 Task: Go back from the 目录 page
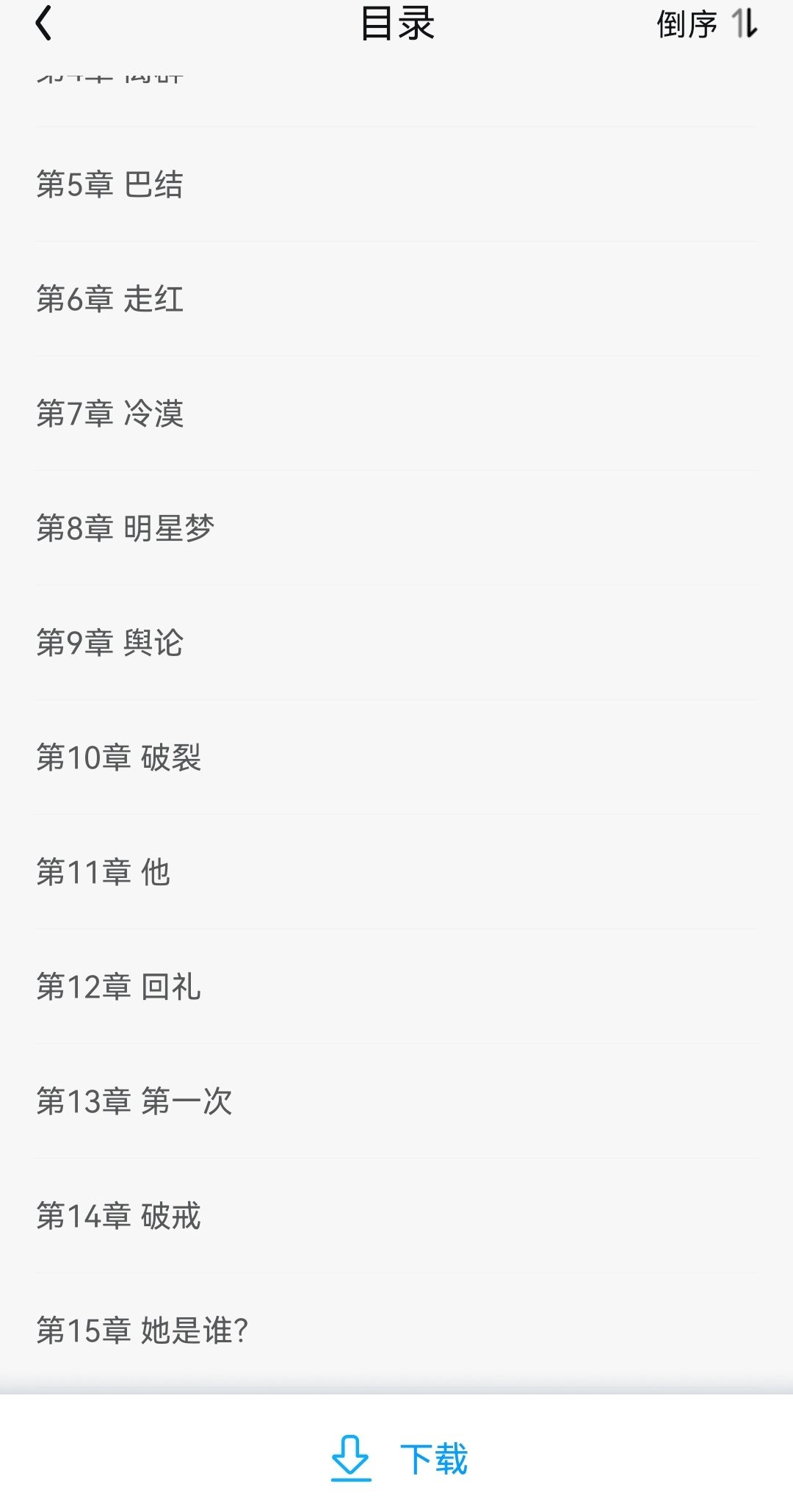point(44,24)
